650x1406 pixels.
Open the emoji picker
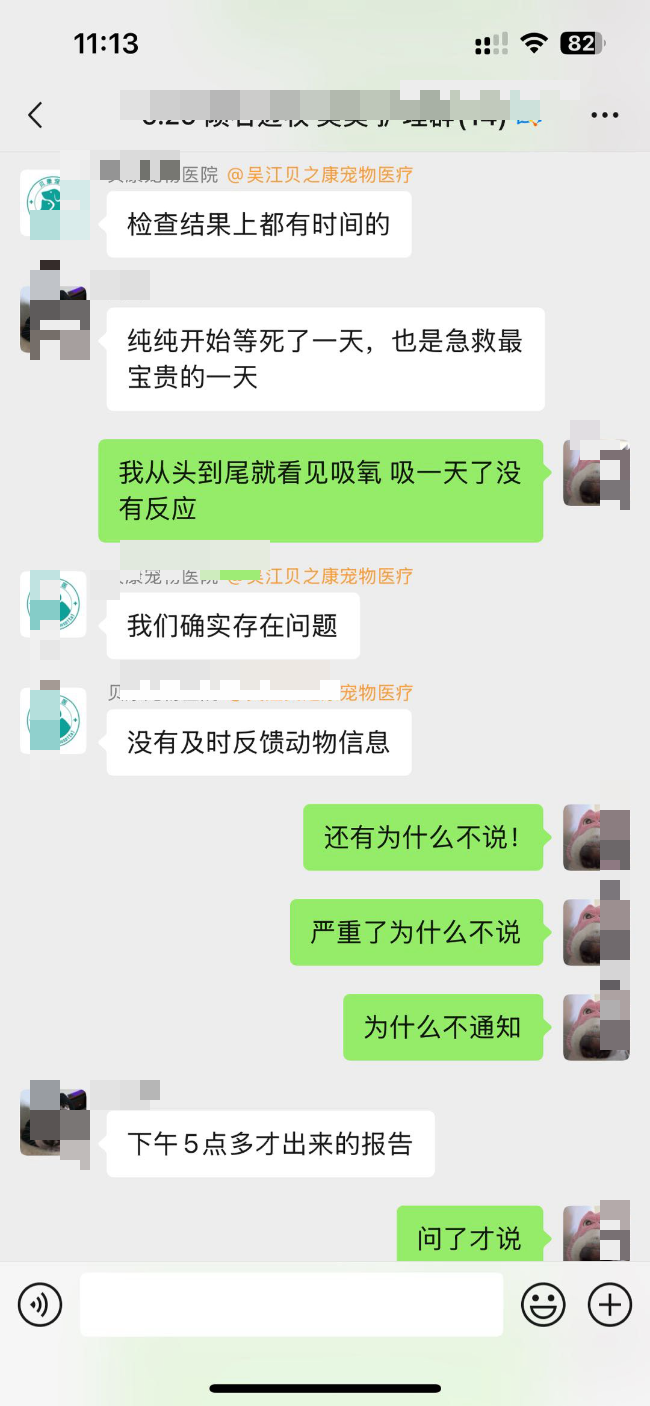click(543, 1304)
